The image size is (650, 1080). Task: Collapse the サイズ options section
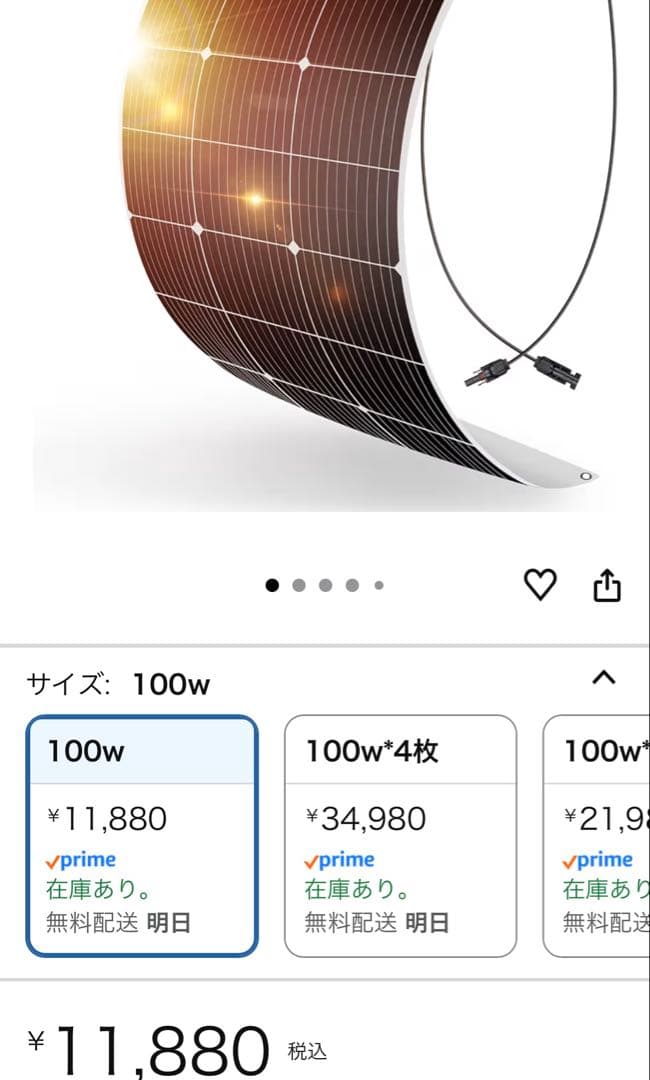pyautogui.click(x=603, y=678)
